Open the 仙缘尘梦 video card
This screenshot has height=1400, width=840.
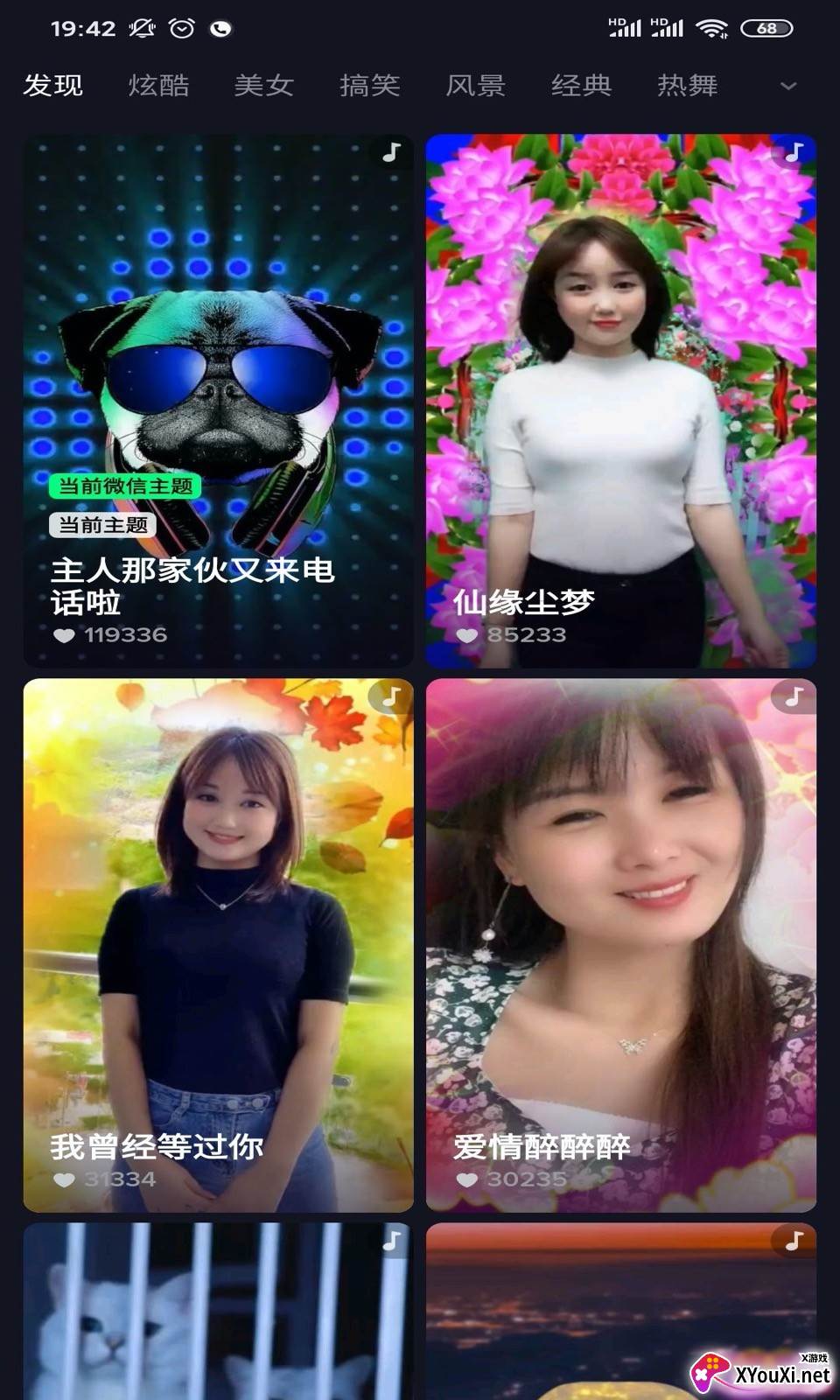tap(620, 402)
